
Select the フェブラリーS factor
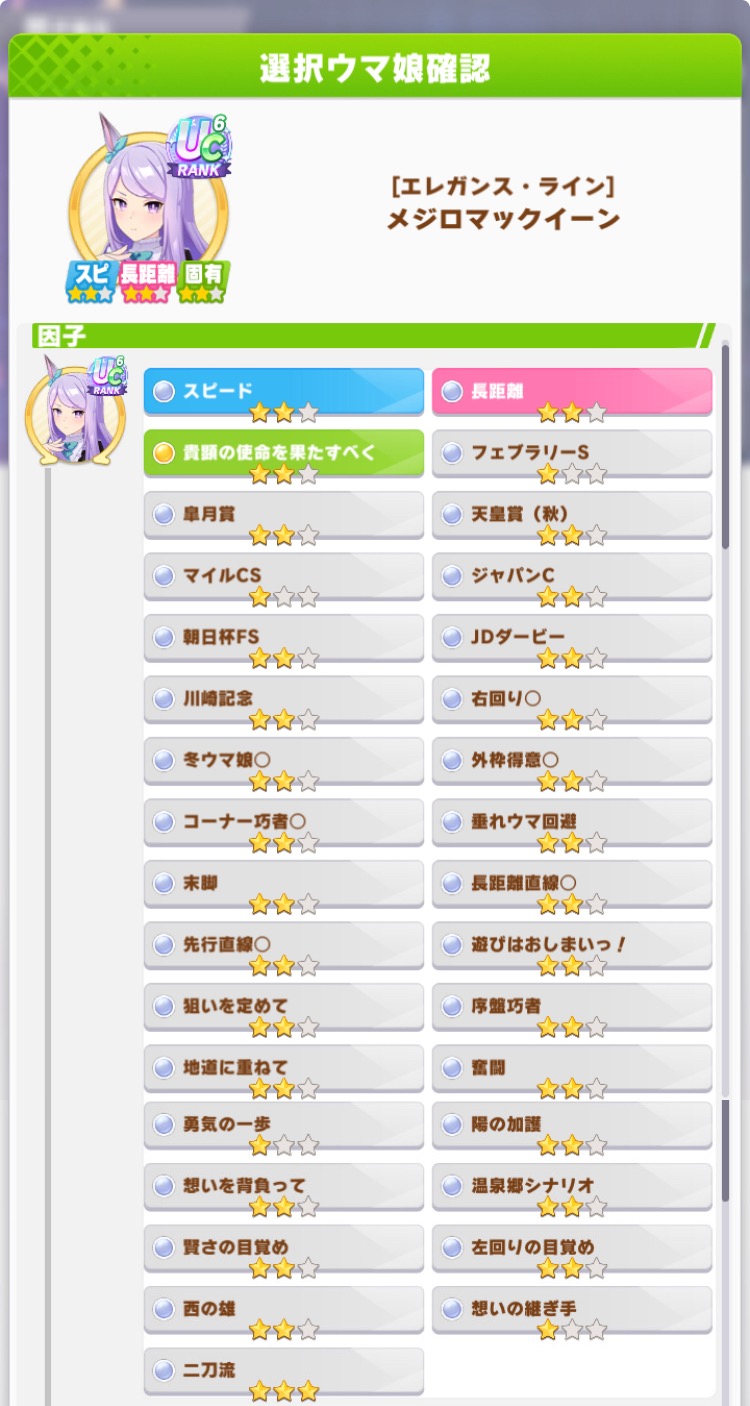(572, 453)
